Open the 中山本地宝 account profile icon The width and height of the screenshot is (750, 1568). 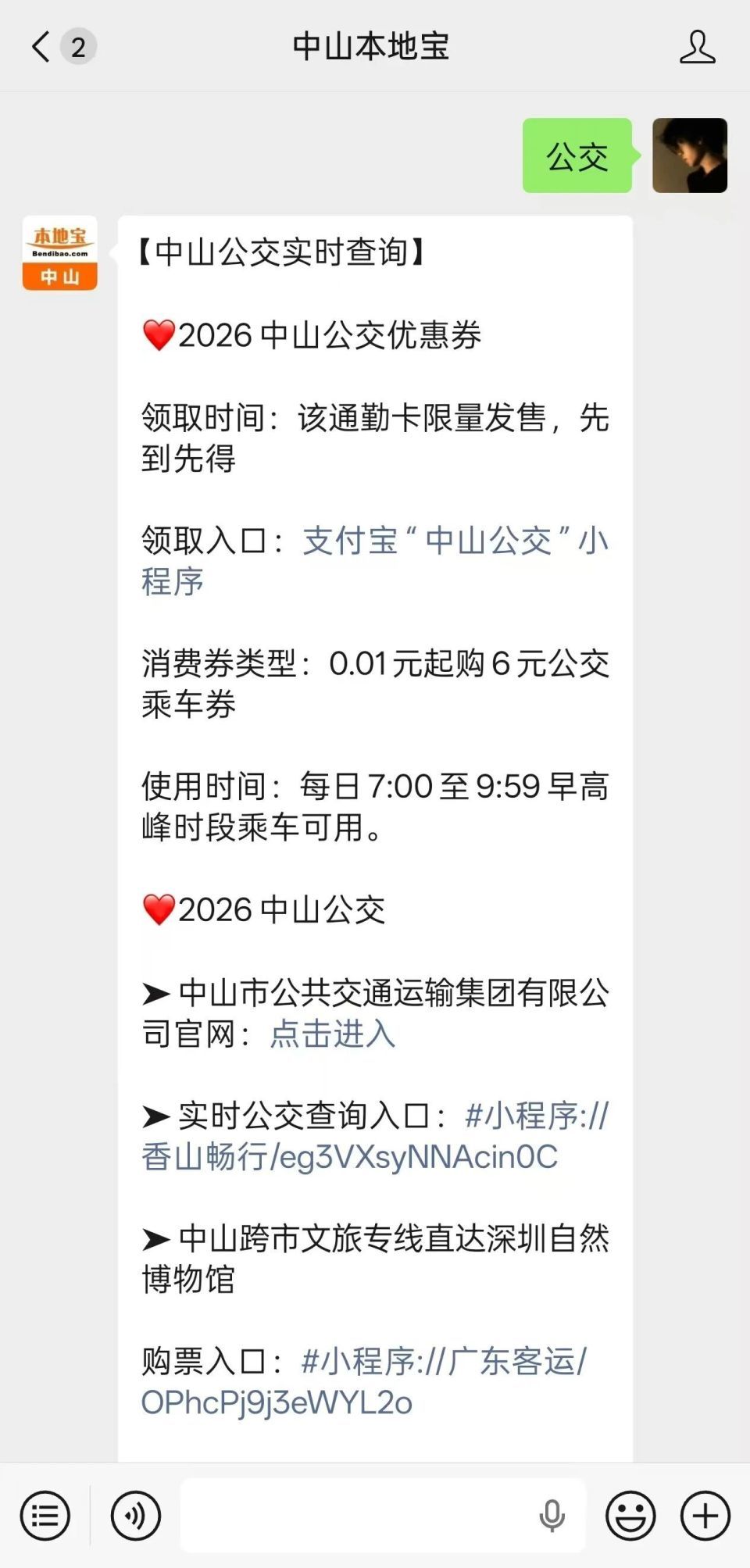coord(697,47)
